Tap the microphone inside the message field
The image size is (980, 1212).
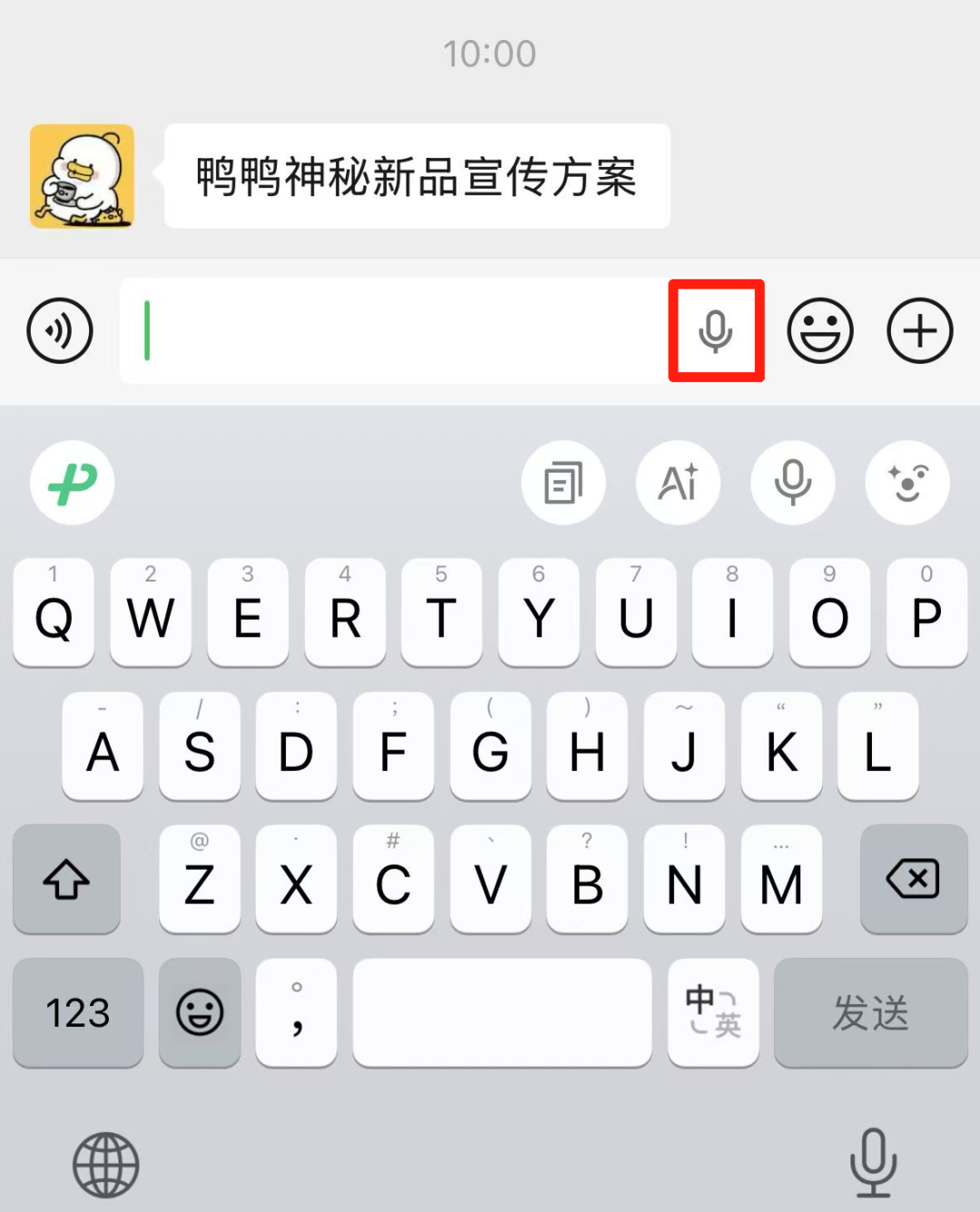pos(716,331)
